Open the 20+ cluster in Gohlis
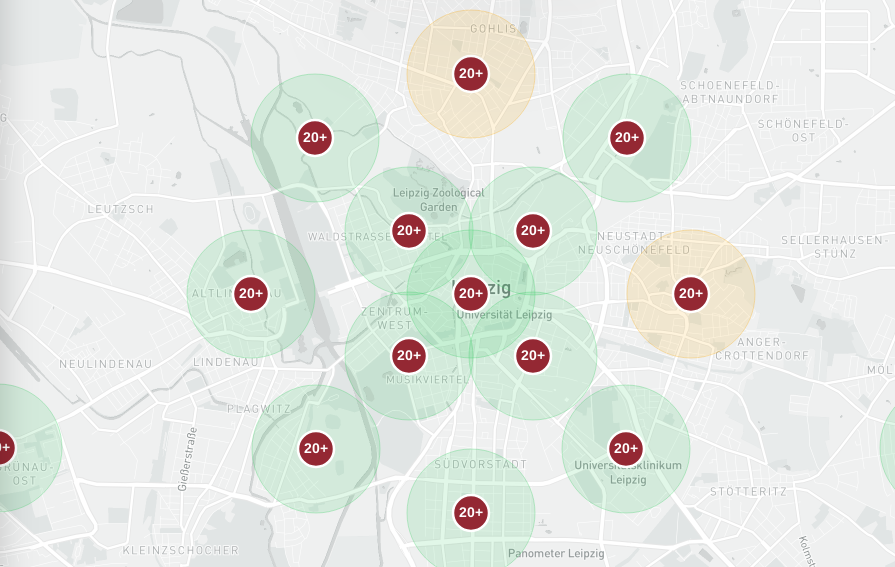 click(471, 74)
